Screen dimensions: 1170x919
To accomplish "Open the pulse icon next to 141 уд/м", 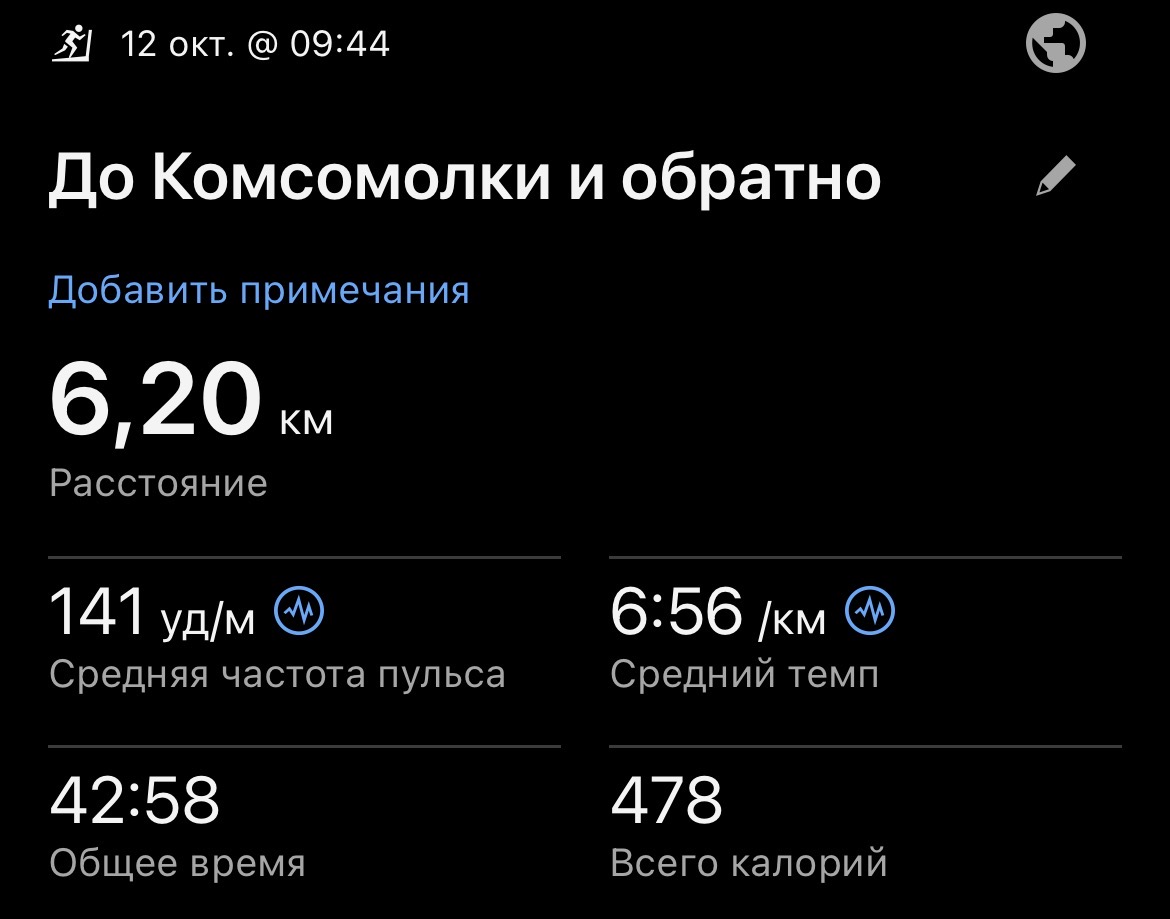I will point(300,610).
